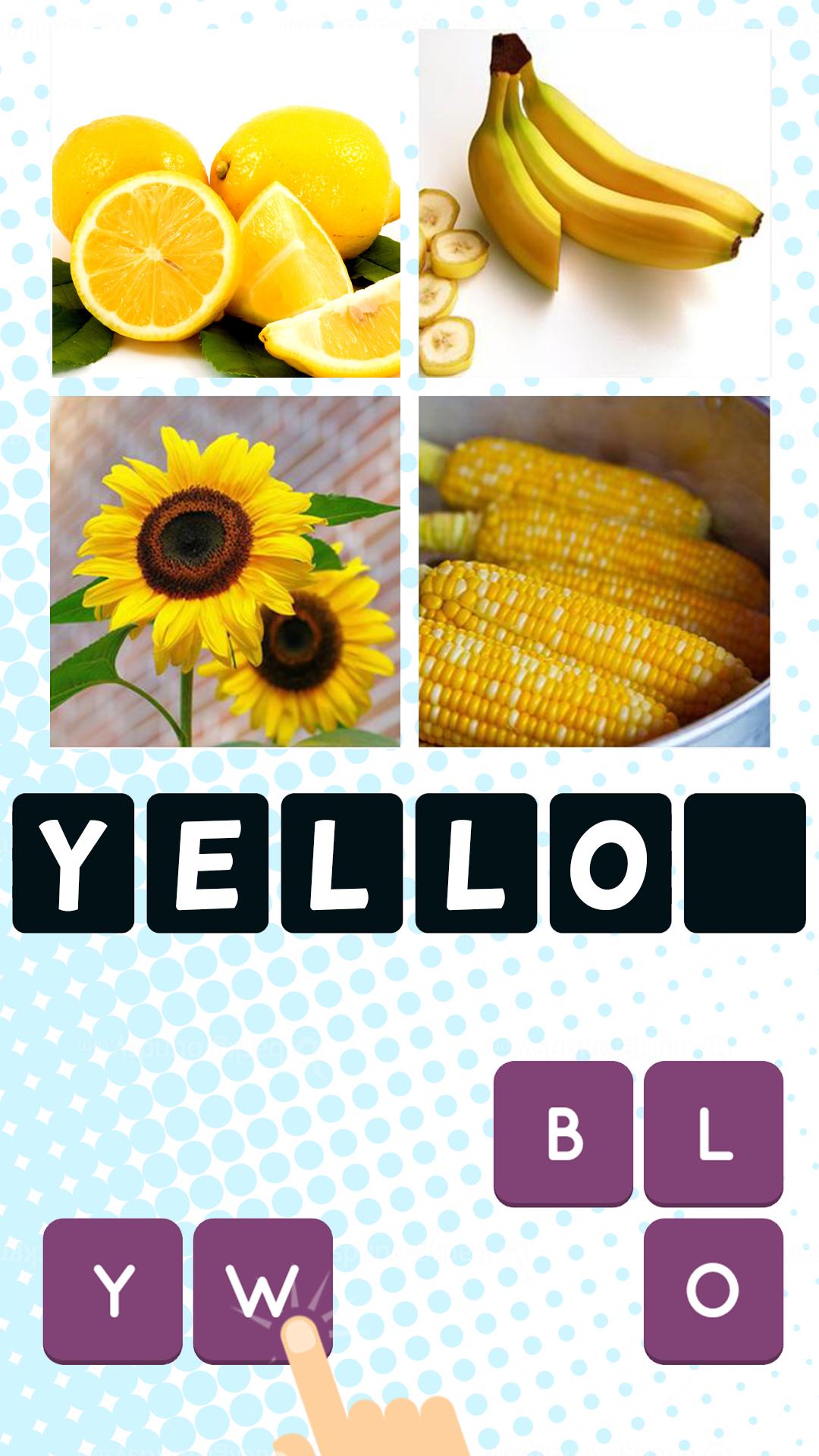
Task: Open the corn cobs picture
Action: 594,571
